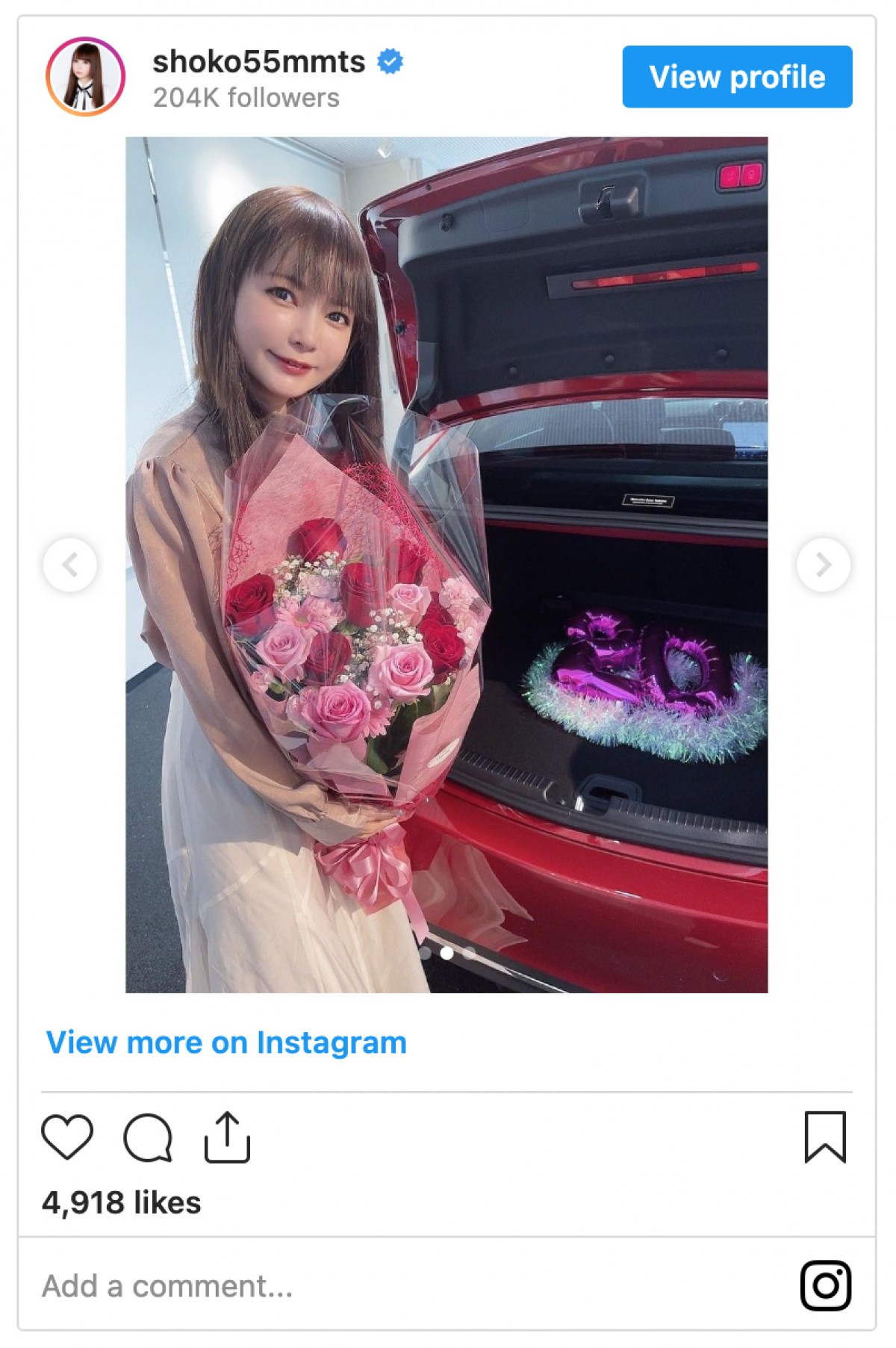
Task: Bookmark this post
Action: click(x=825, y=1137)
